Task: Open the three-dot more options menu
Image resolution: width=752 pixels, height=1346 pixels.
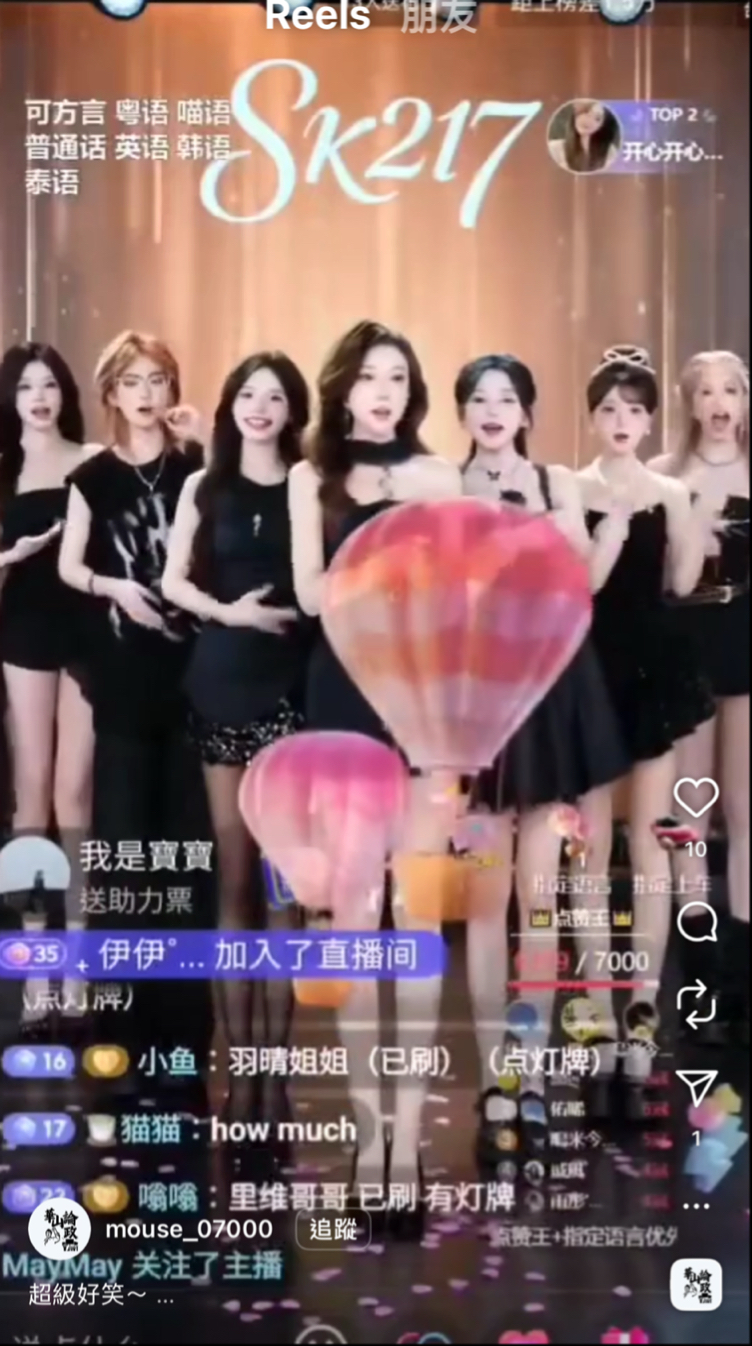Action: (696, 1206)
